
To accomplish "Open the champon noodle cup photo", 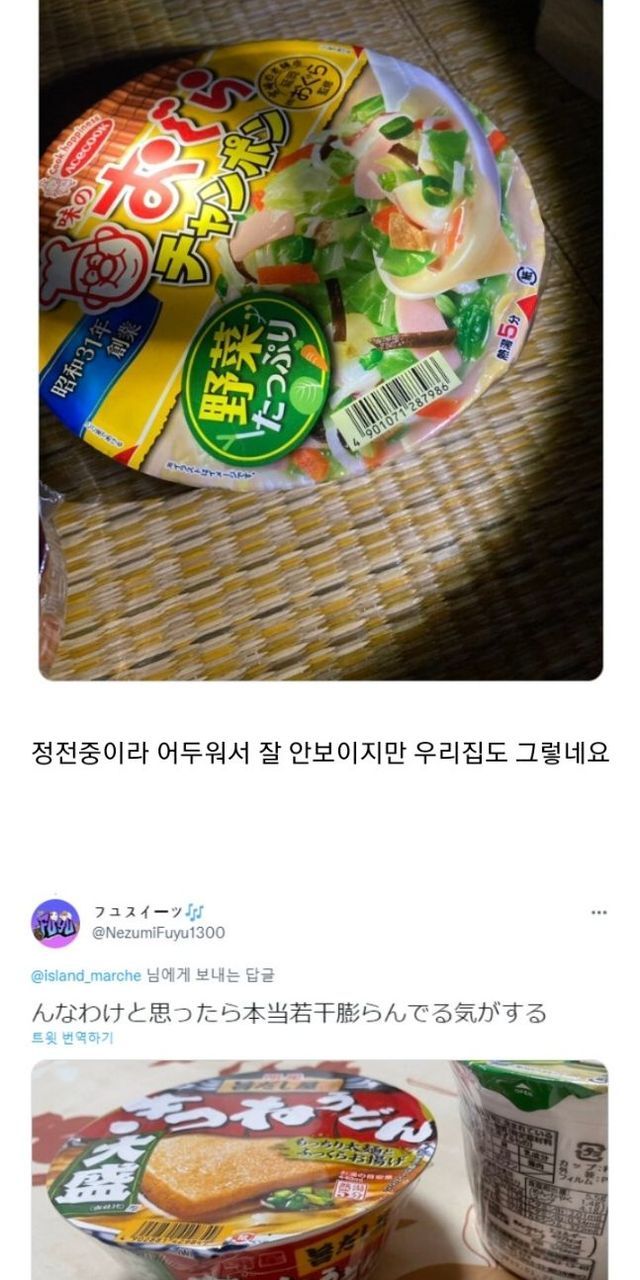I will coord(320,340).
